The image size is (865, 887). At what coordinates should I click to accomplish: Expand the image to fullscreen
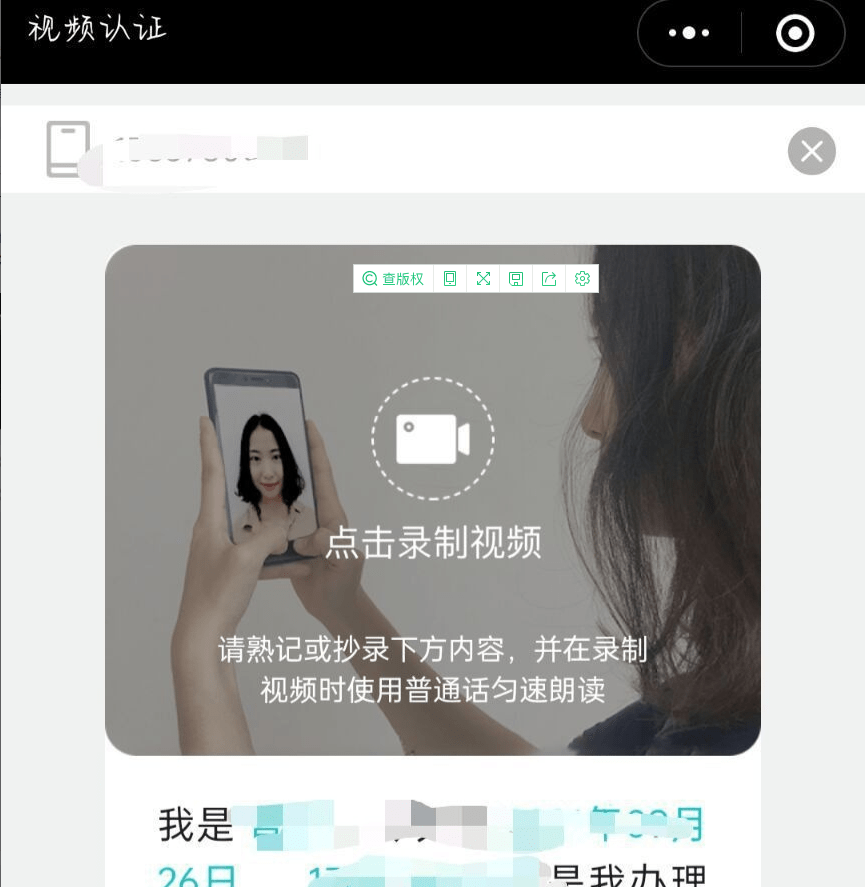tap(483, 279)
